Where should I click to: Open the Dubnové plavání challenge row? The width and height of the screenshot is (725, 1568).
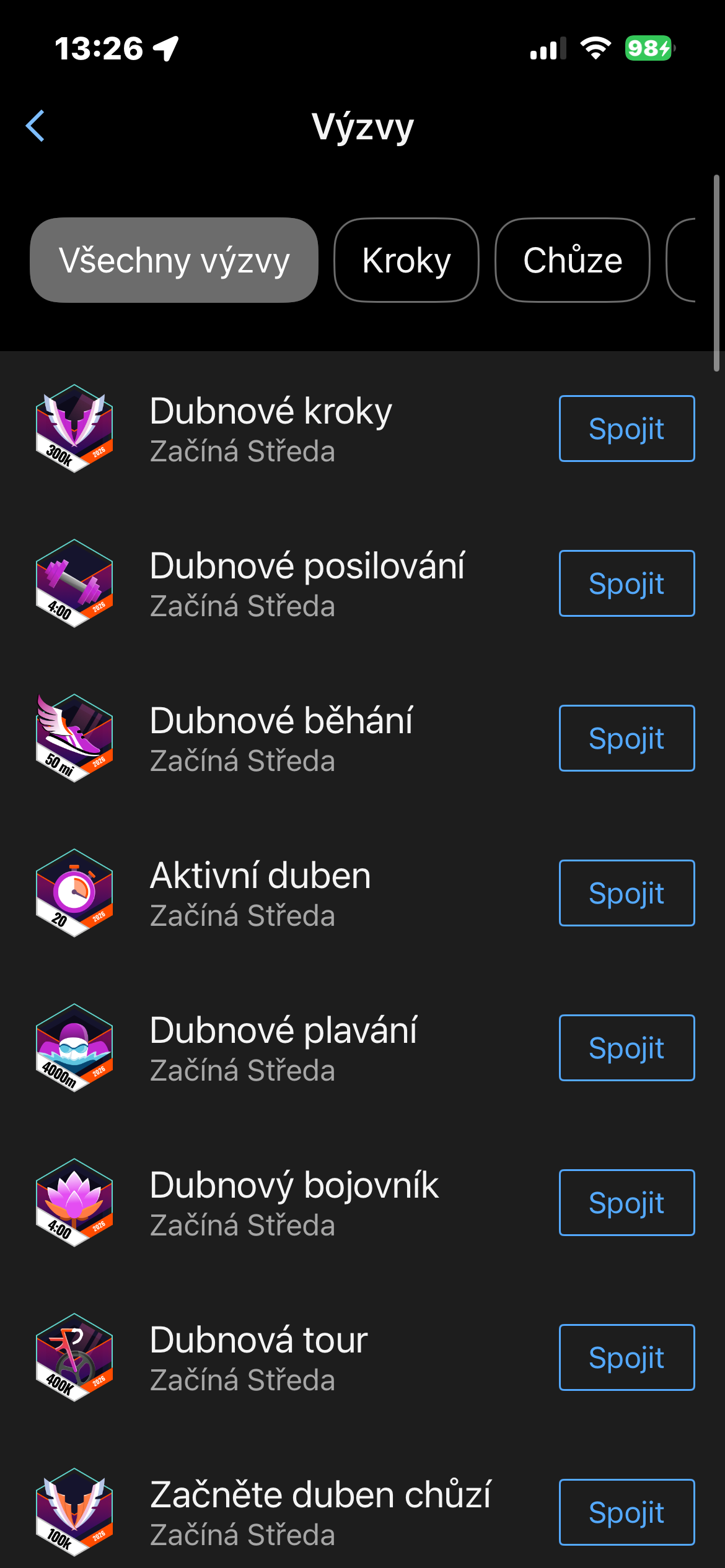pos(283,1048)
